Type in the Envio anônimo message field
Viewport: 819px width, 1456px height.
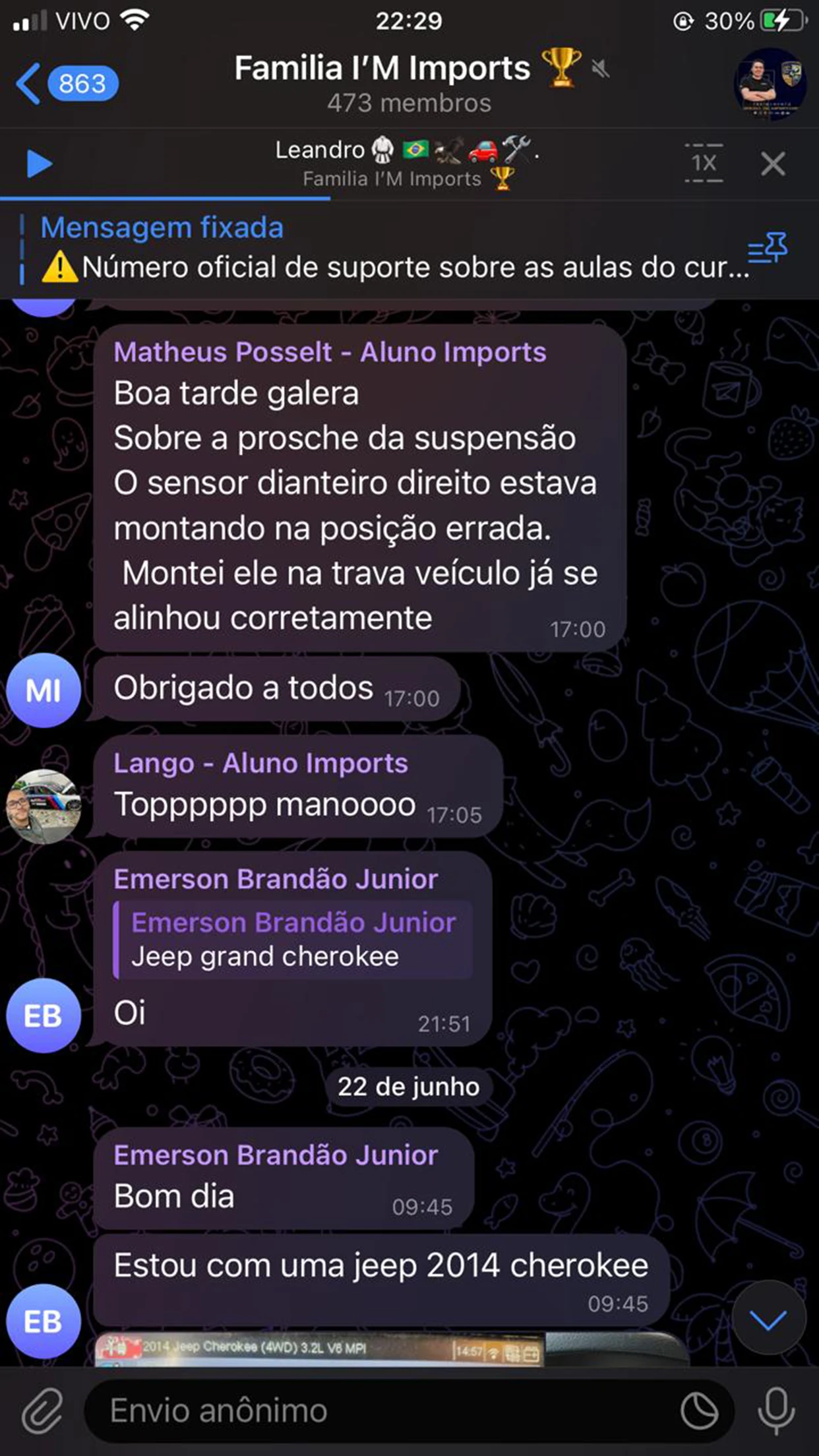click(382, 1410)
